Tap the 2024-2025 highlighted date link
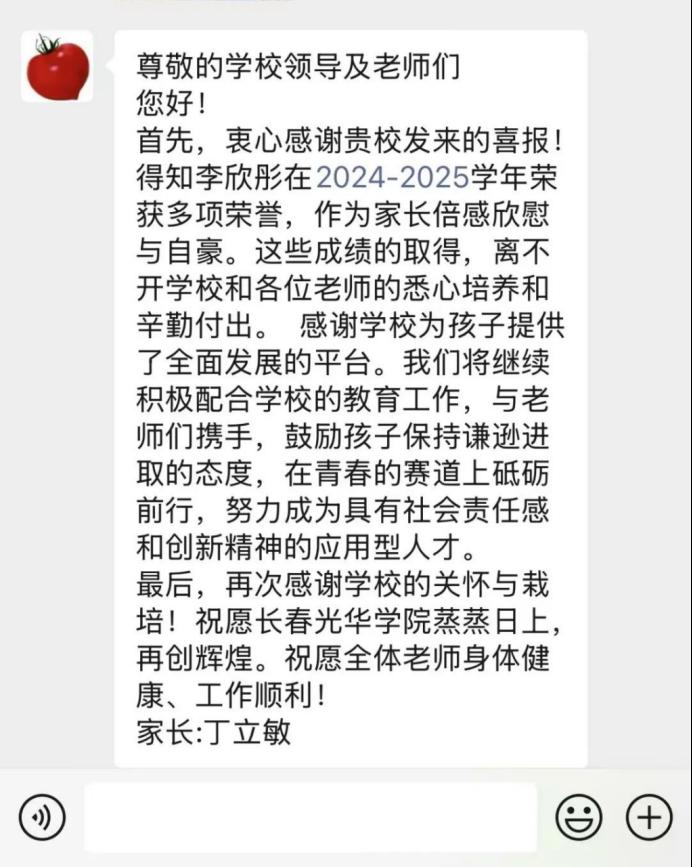The width and height of the screenshot is (692, 867). pyautogui.click(x=392, y=178)
